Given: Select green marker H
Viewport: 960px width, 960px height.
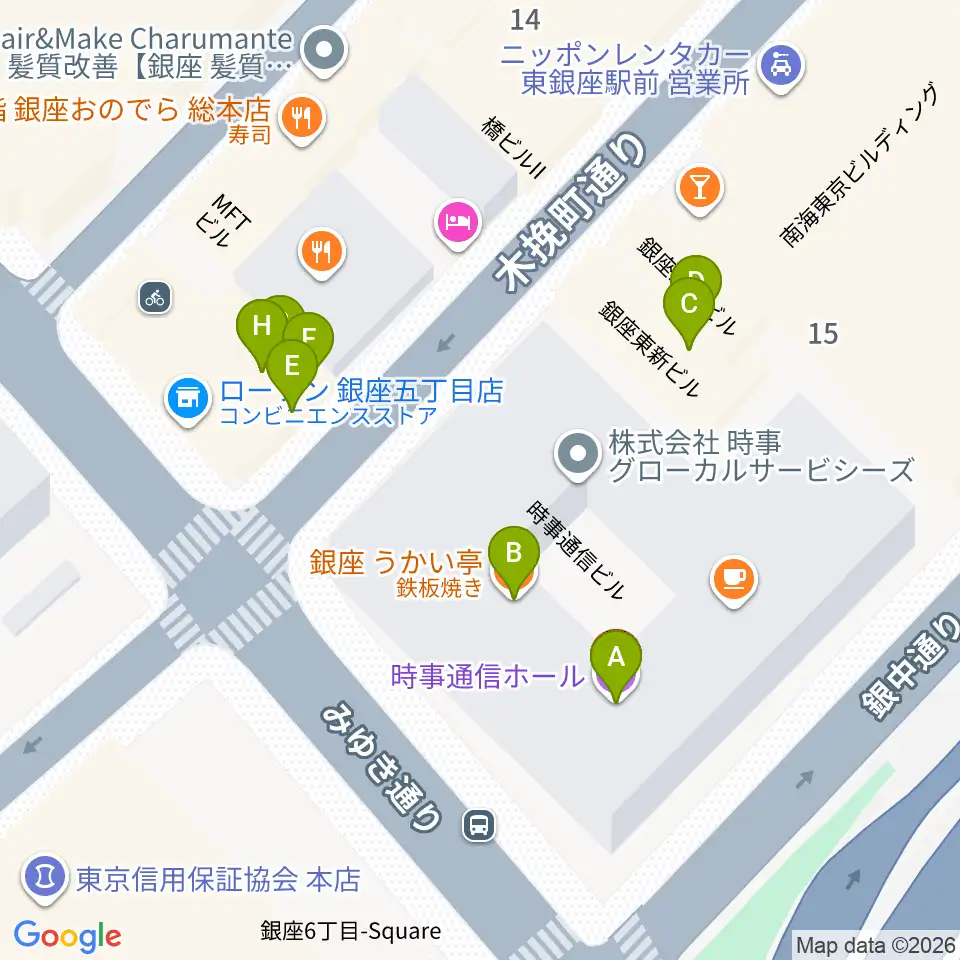Looking at the screenshot, I should click(x=261, y=327).
